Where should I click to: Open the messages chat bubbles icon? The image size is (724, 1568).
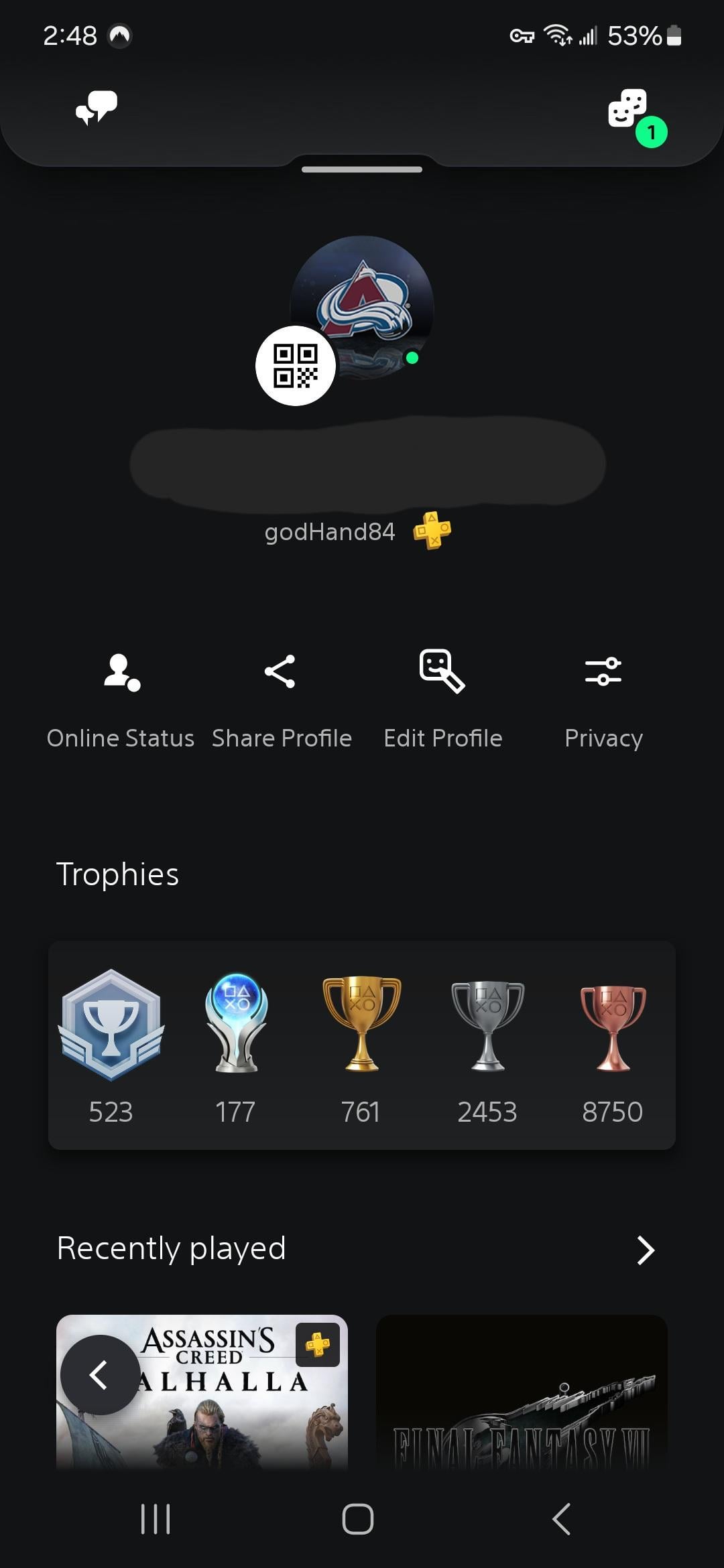tap(97, 107)
